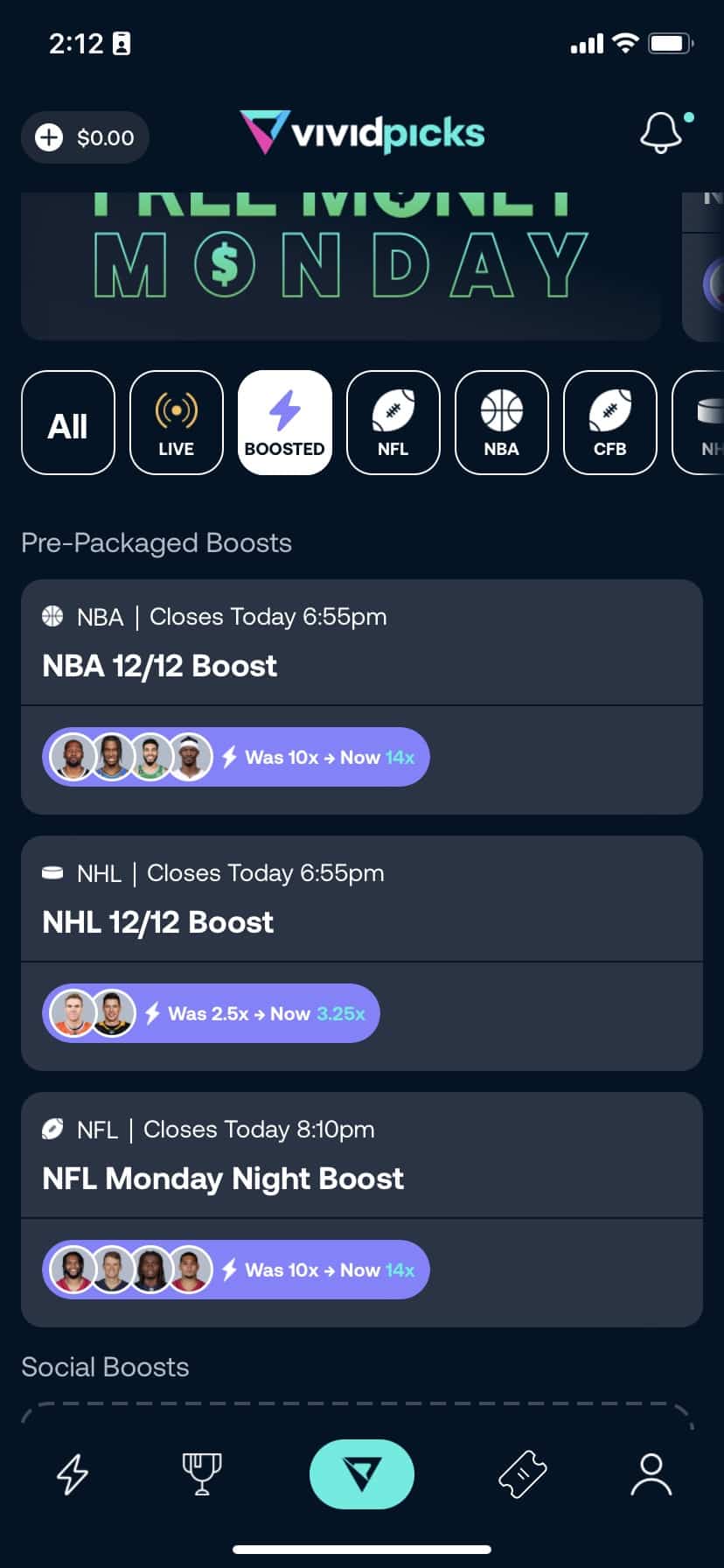Toggle the BOOSTED filter
Viewport: 724px width, 1568px height.
284,423
